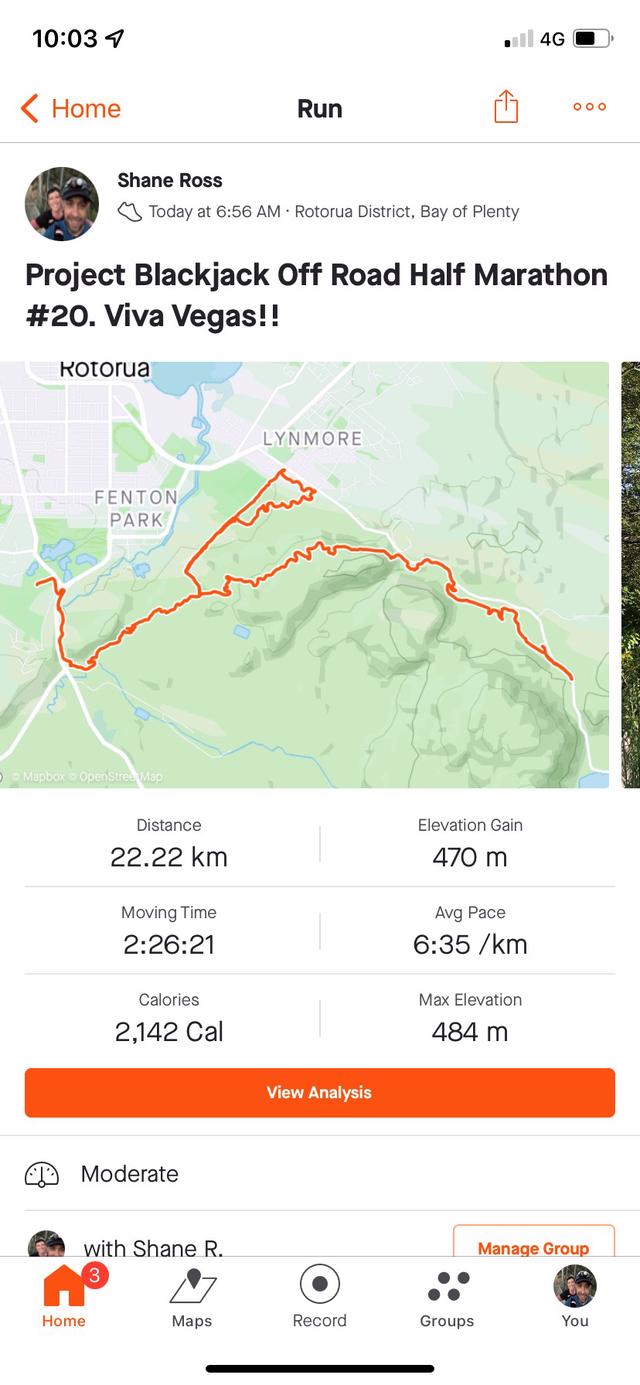Viewport: 640px width, 1385px height.
Task: View the photo beside the map
Action: coord(630,575)
